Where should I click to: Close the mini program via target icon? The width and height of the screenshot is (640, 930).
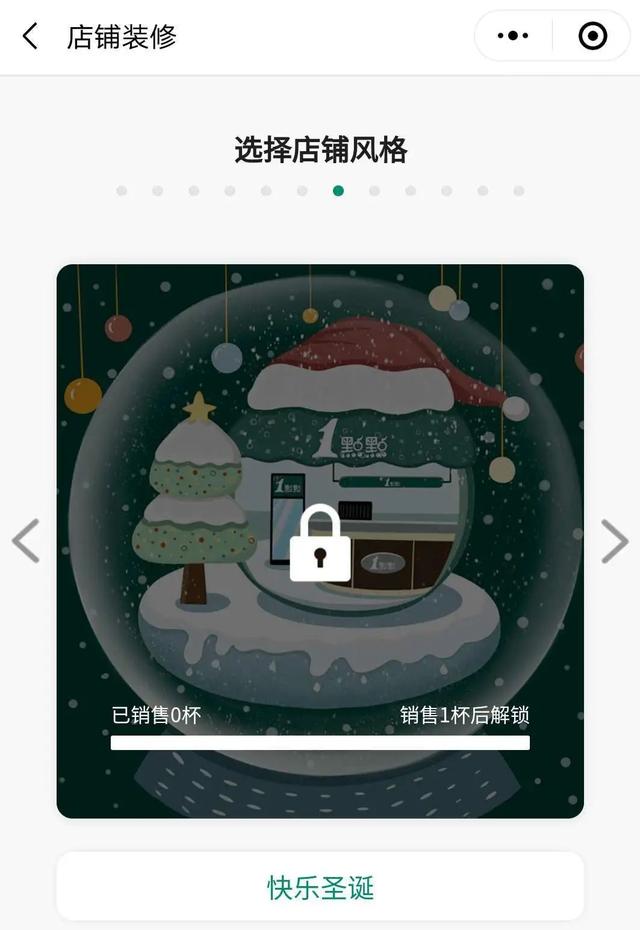point(592,37)
